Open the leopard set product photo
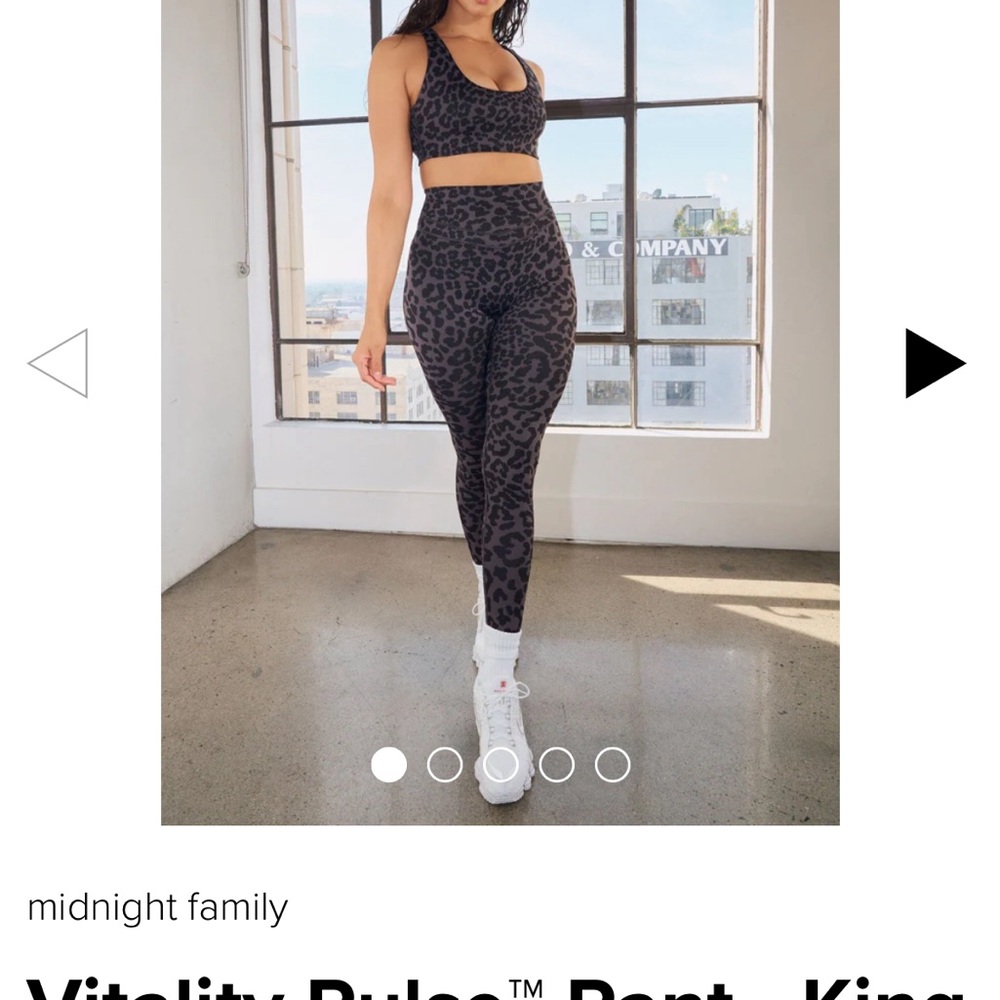 (x=500, y=400)
